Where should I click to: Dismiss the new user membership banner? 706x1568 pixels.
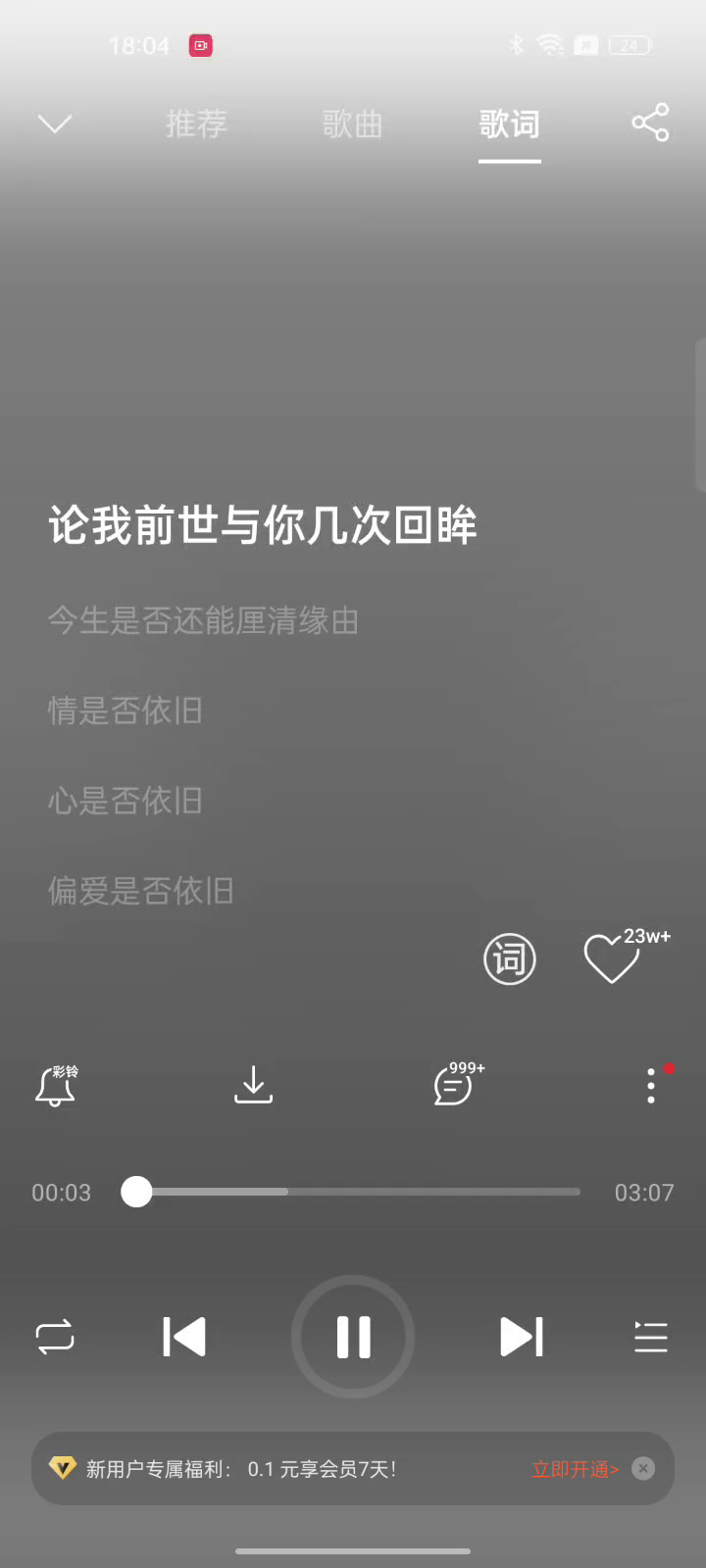pyautogui.click(x=643, y=1468)
